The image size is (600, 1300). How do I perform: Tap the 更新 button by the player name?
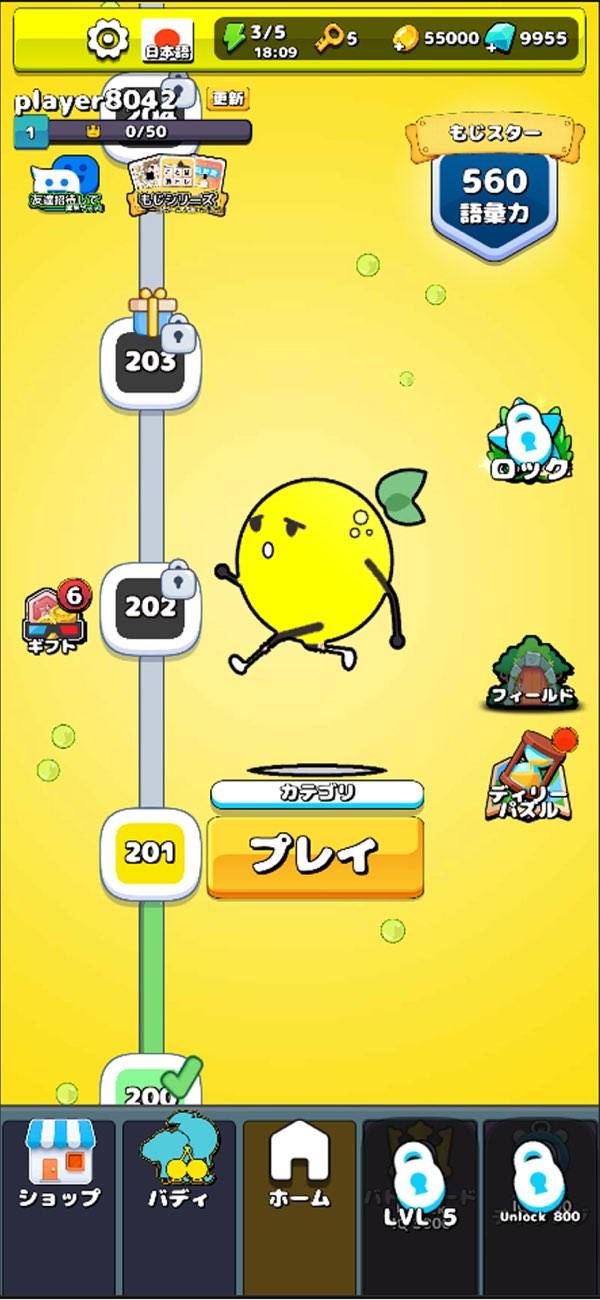227,98
